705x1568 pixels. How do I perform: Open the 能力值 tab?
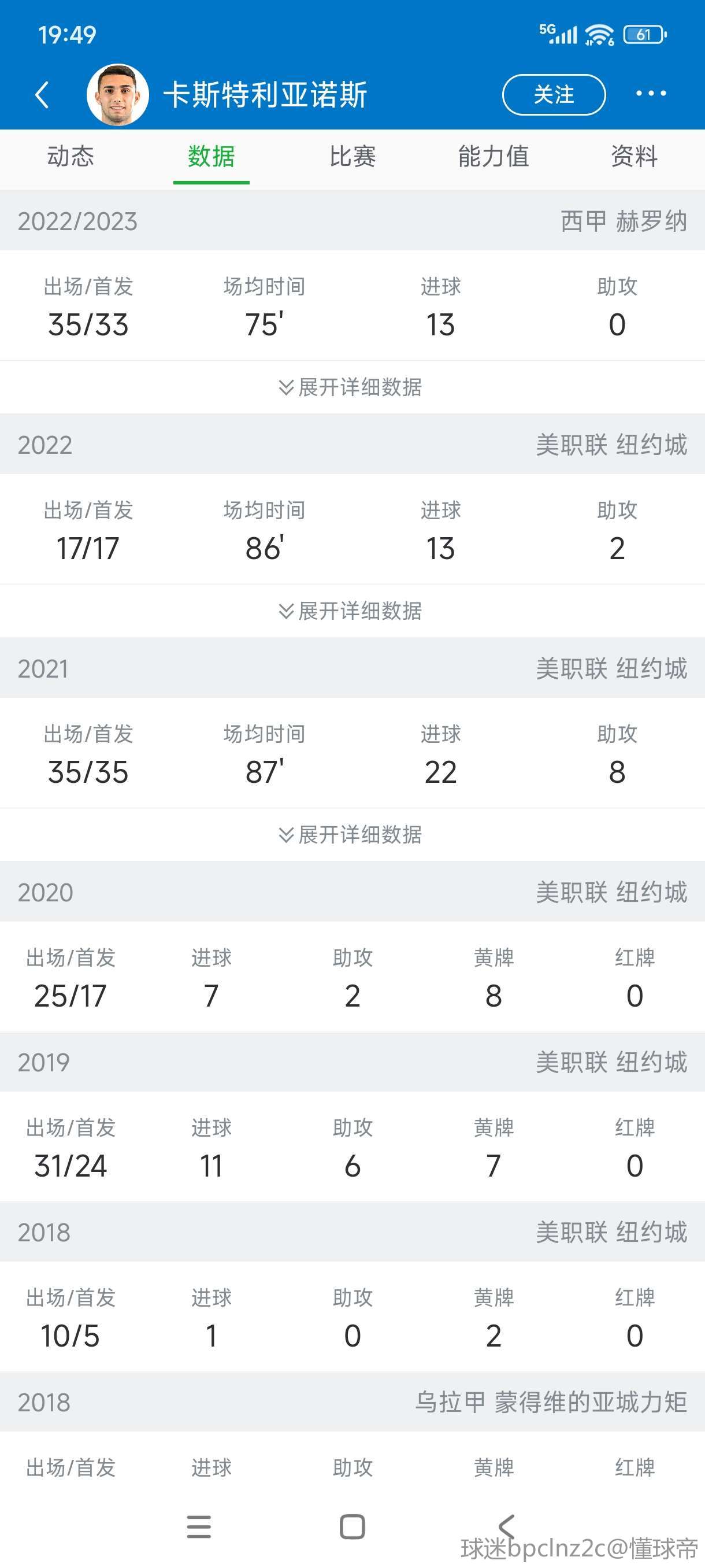(493, 157)
